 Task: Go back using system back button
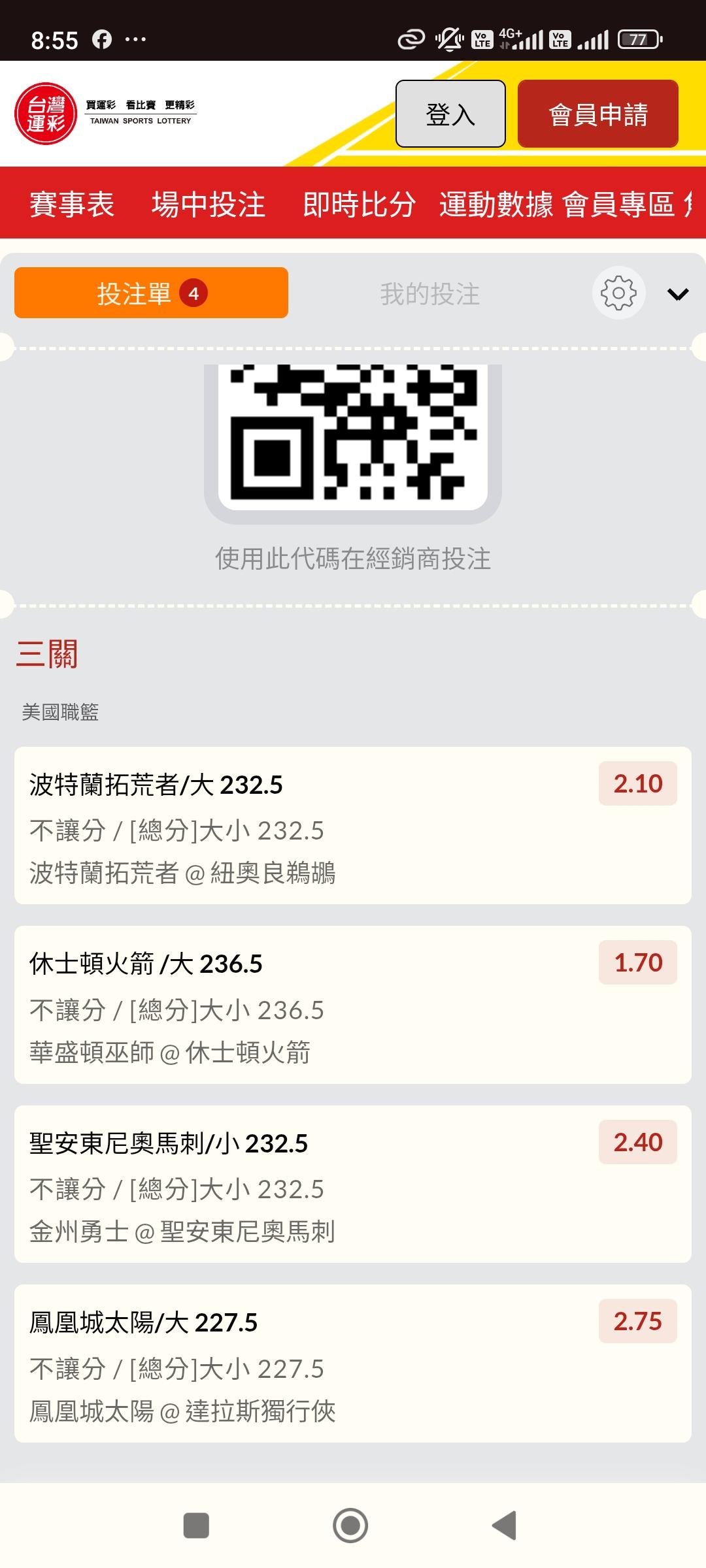504,1526
